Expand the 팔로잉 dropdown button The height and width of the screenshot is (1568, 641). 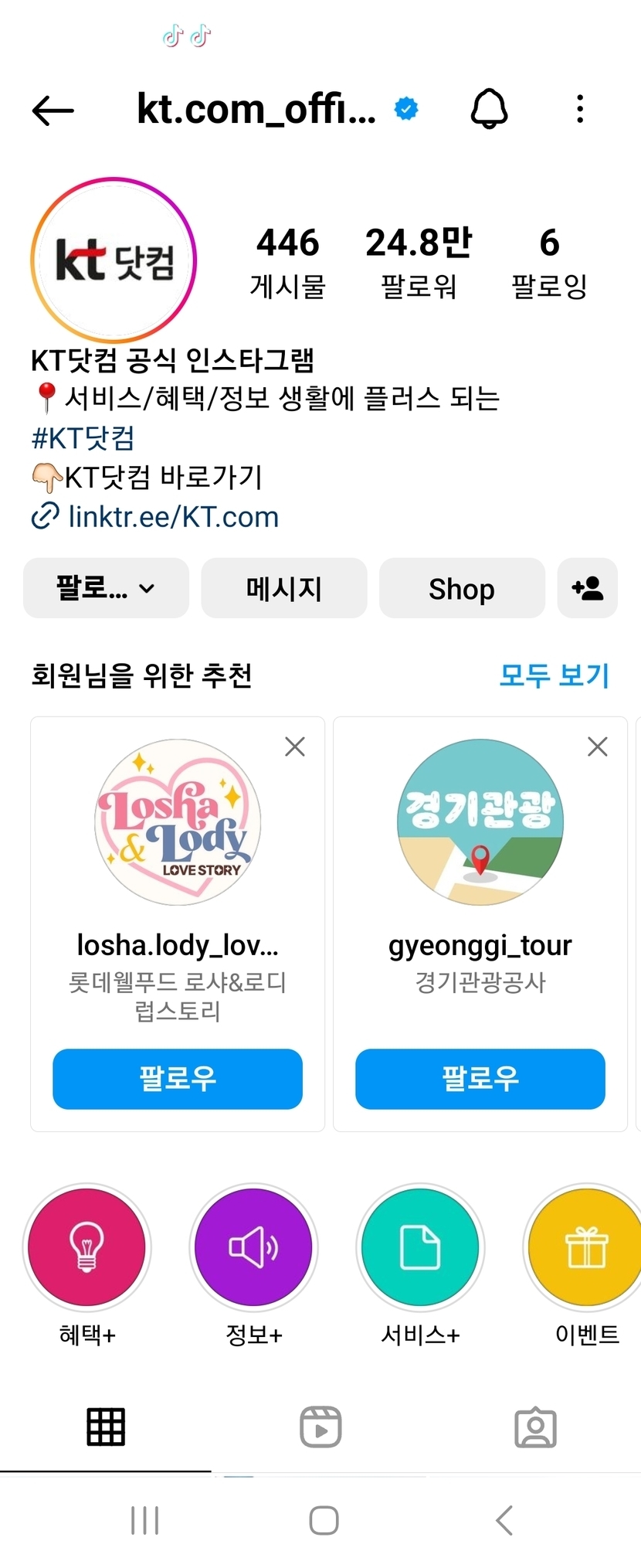coord(106,589)
